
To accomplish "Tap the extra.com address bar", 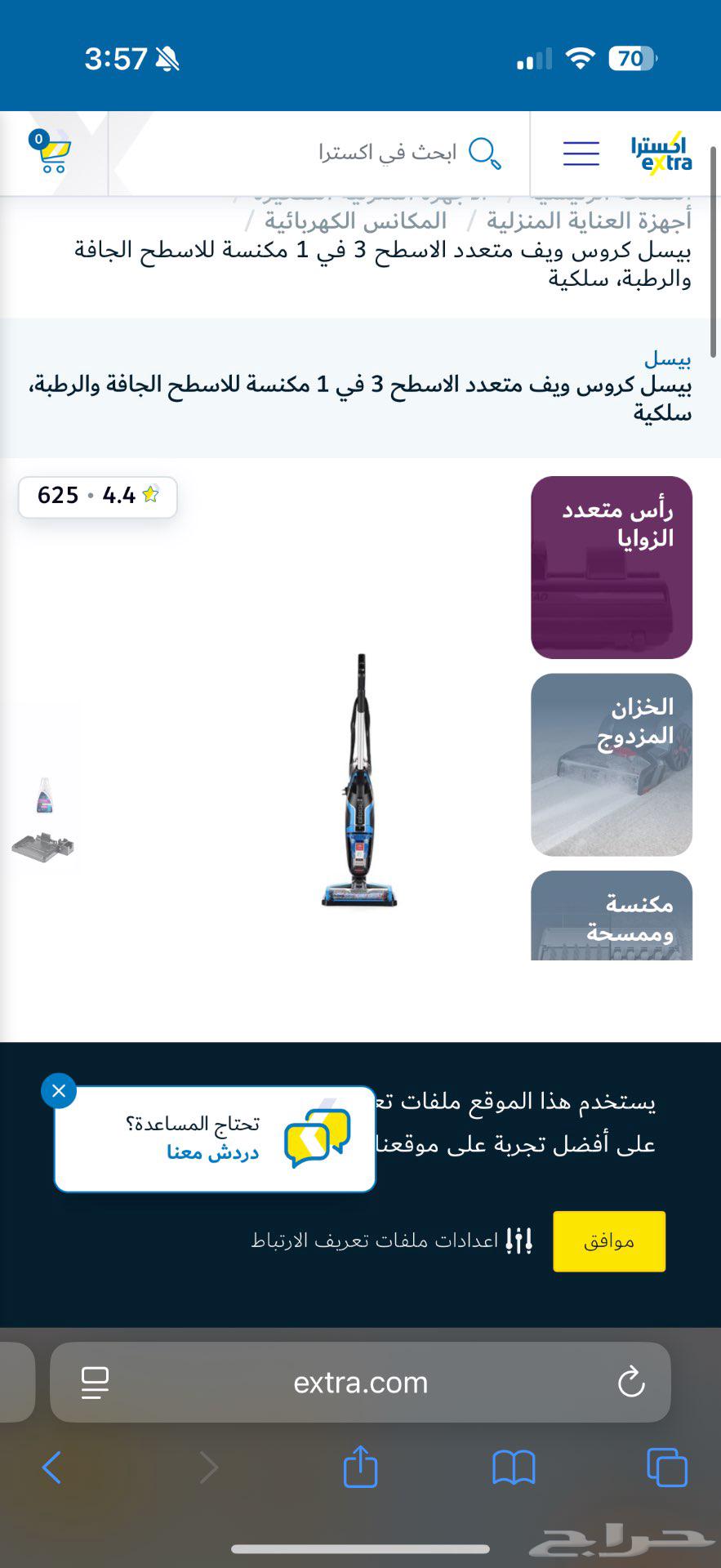I will pyautogui.click(x=360, y=1382).
